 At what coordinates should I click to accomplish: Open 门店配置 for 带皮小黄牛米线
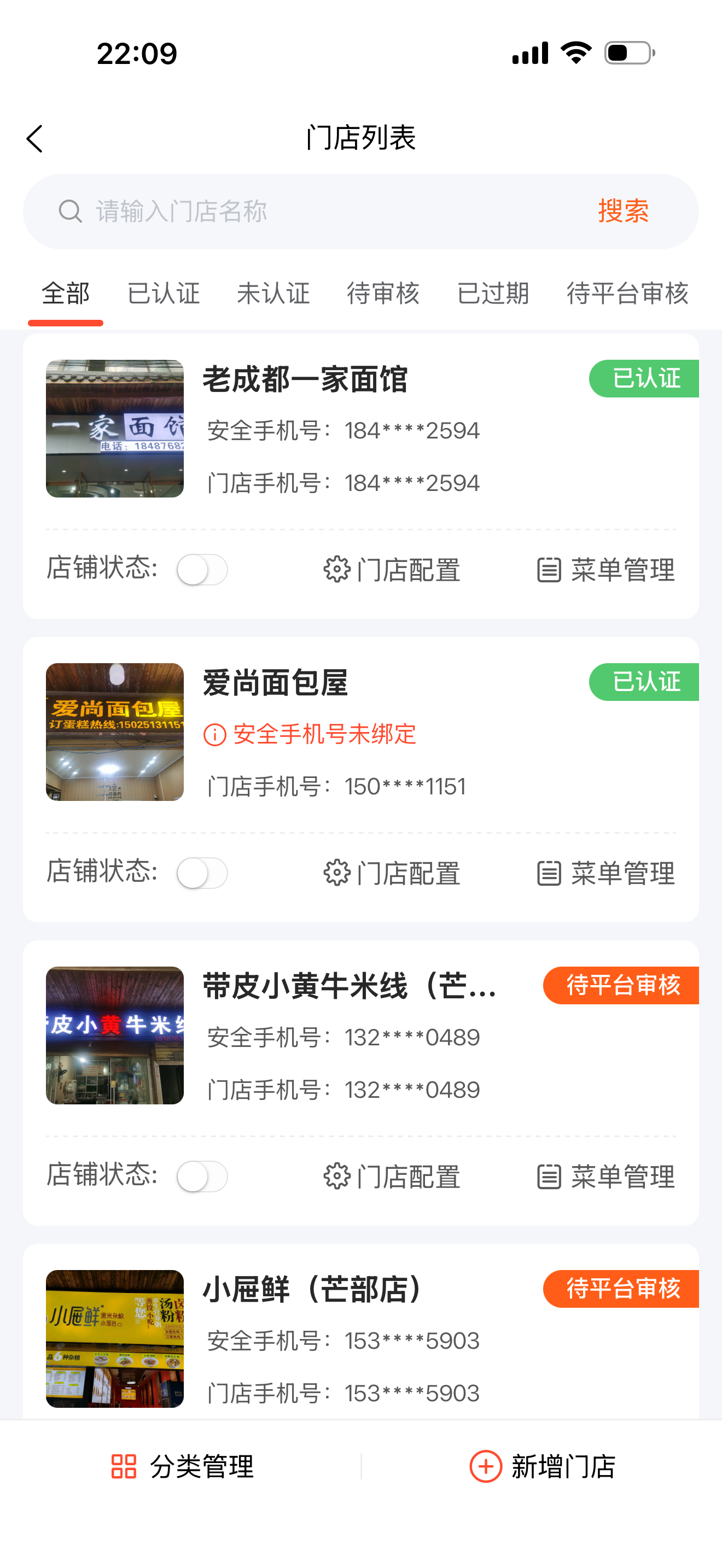tap(392, 1176)
